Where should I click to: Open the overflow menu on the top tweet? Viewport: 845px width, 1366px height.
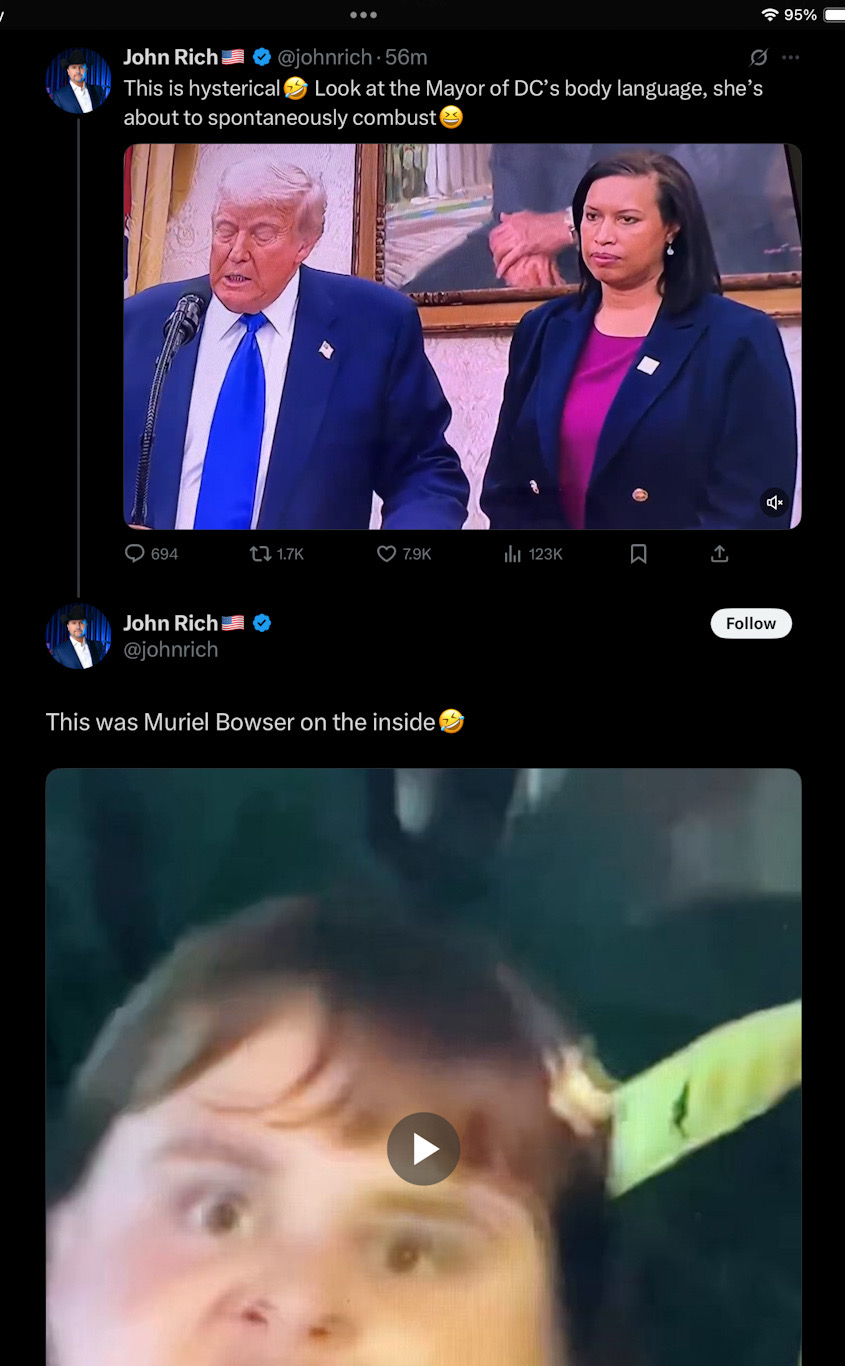point(791,57)
